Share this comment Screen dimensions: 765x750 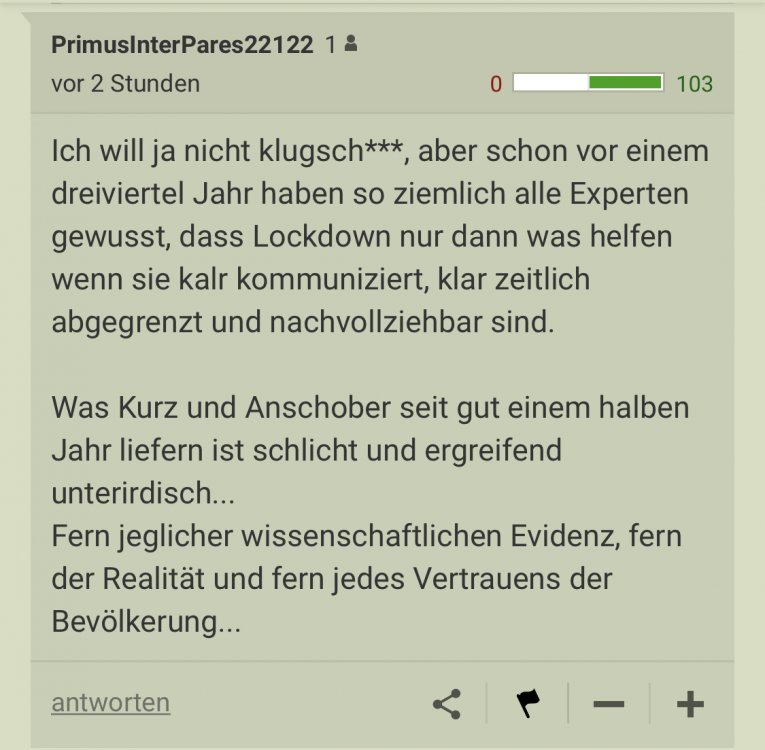pos(447,704)
